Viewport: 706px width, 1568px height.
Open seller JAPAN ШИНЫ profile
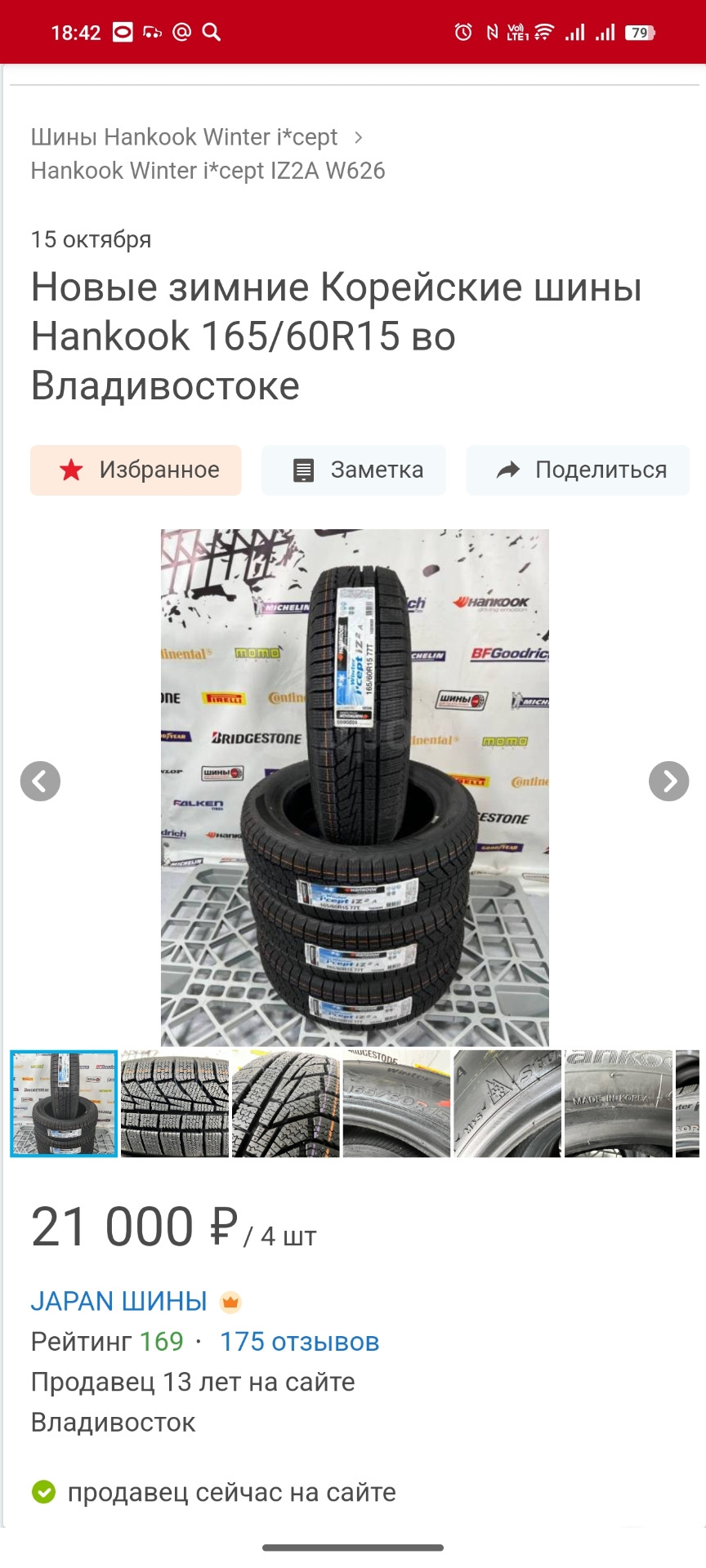click(x=119, y=1301)
